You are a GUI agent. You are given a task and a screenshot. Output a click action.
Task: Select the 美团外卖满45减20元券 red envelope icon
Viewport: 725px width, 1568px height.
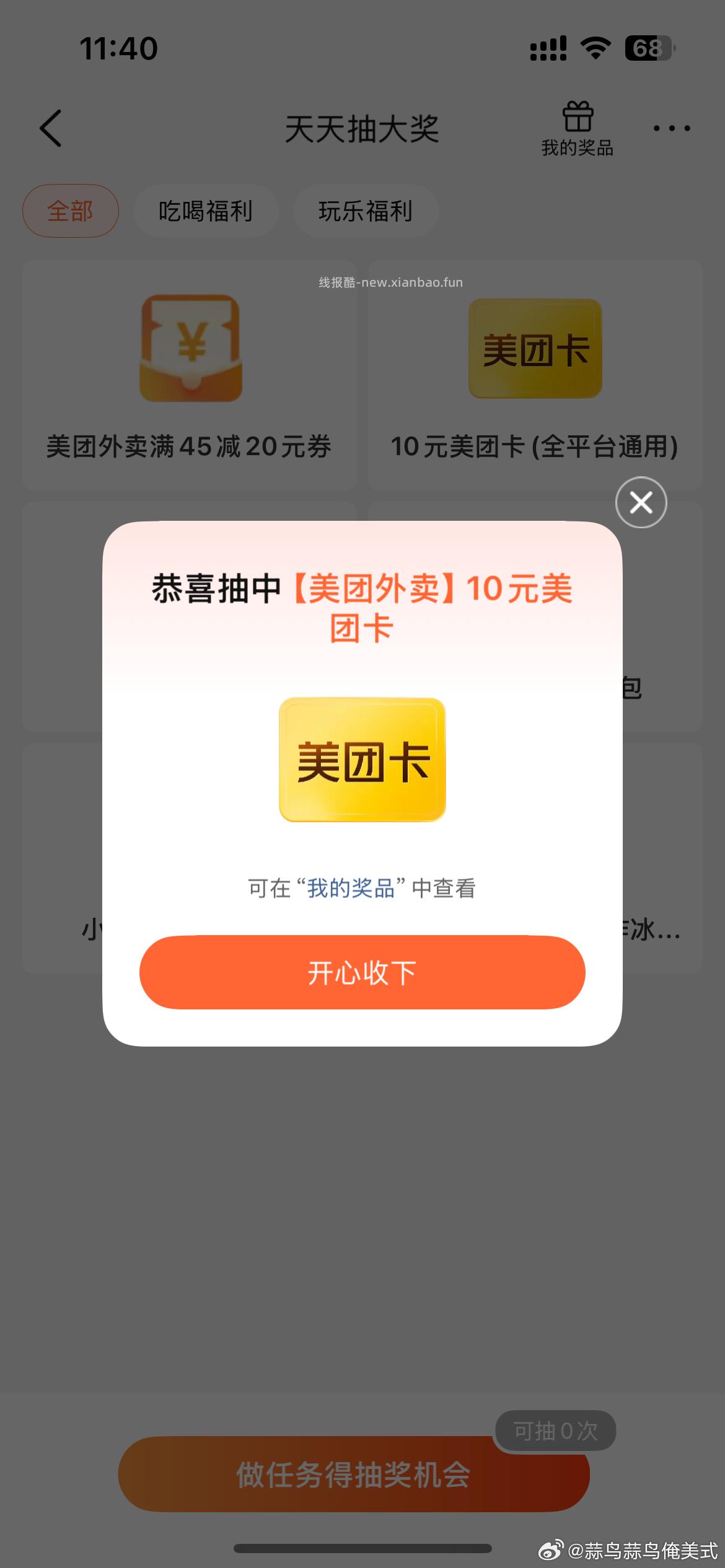pos(190,347)
